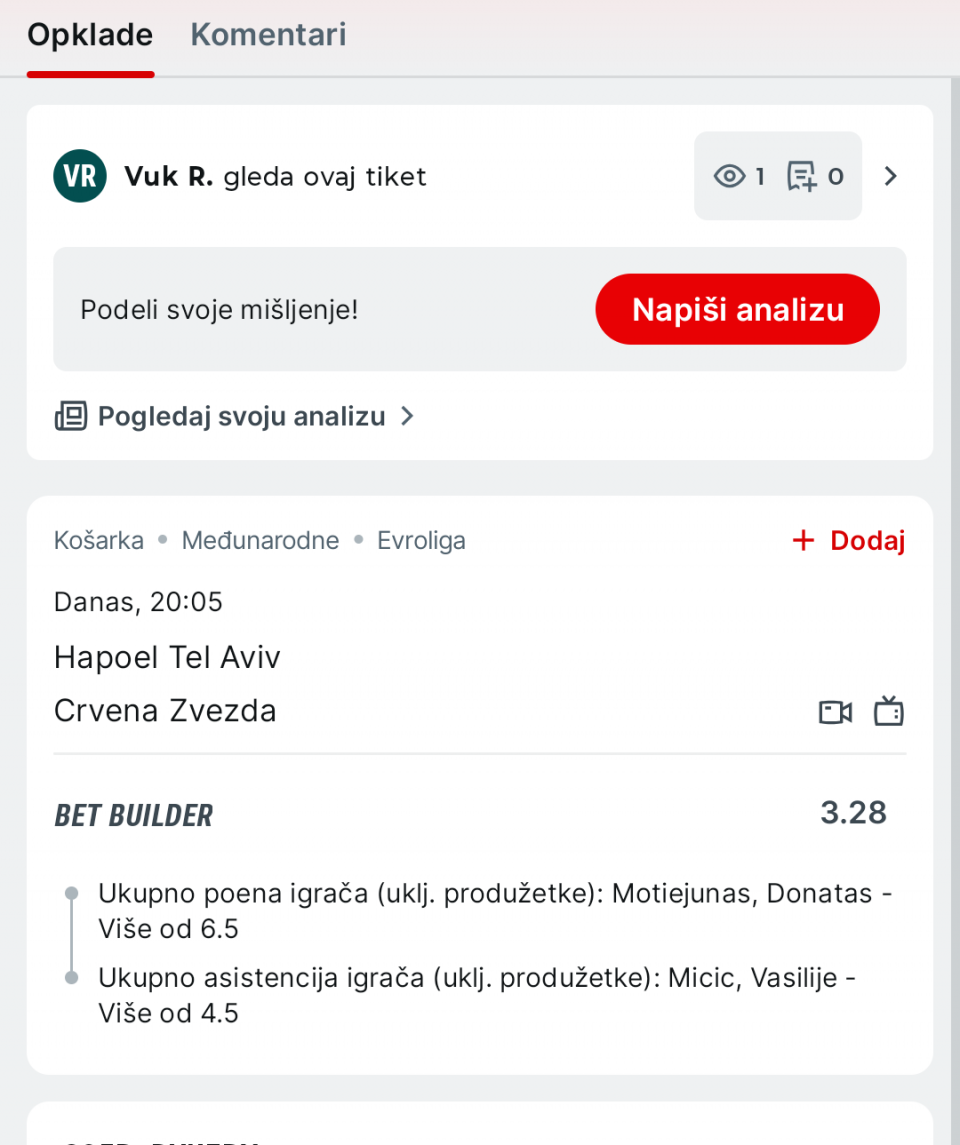
Task: Add the bet with Dodaj
Action: coord(848,541)
